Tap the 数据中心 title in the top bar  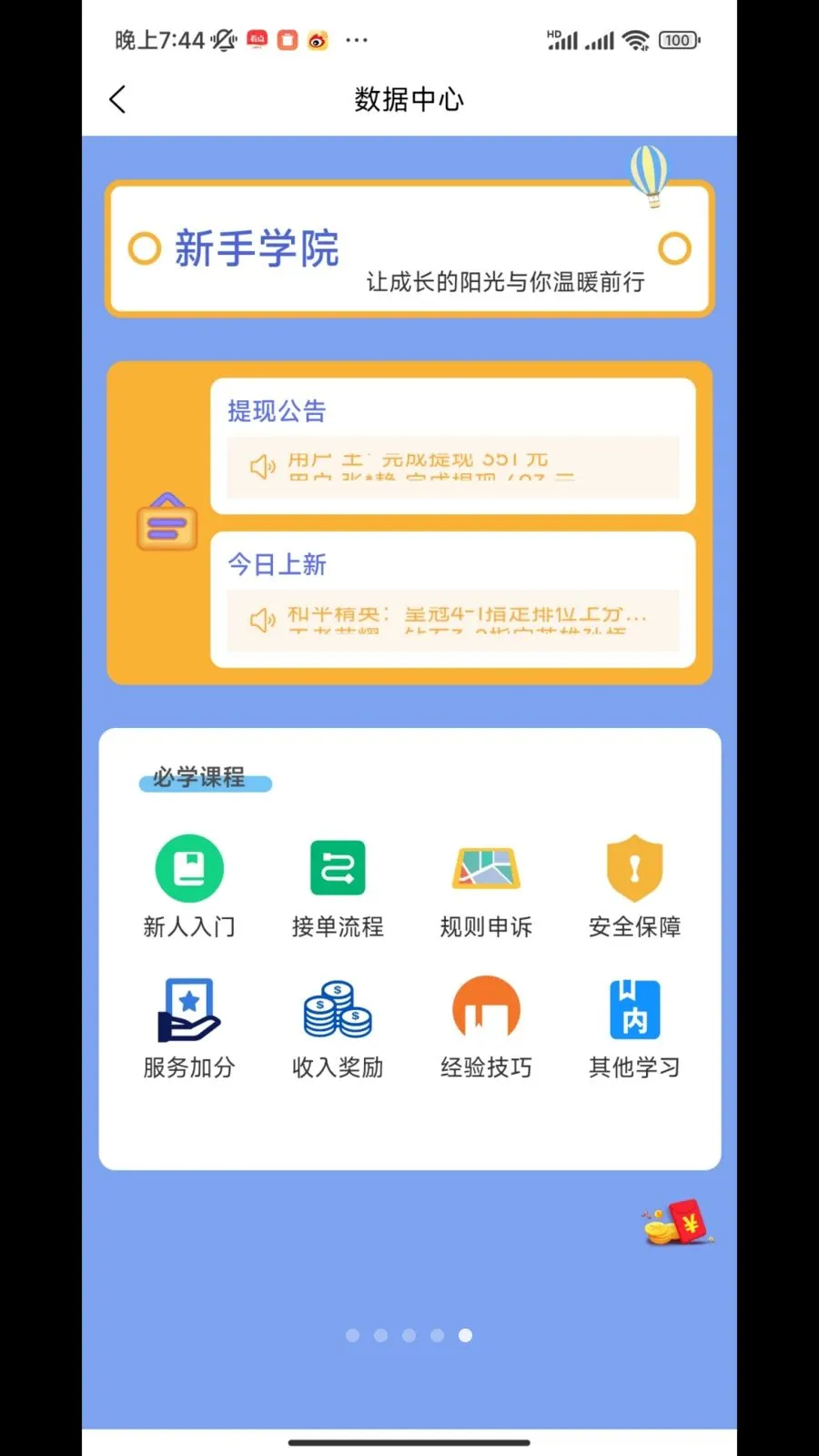click(409, 98)
